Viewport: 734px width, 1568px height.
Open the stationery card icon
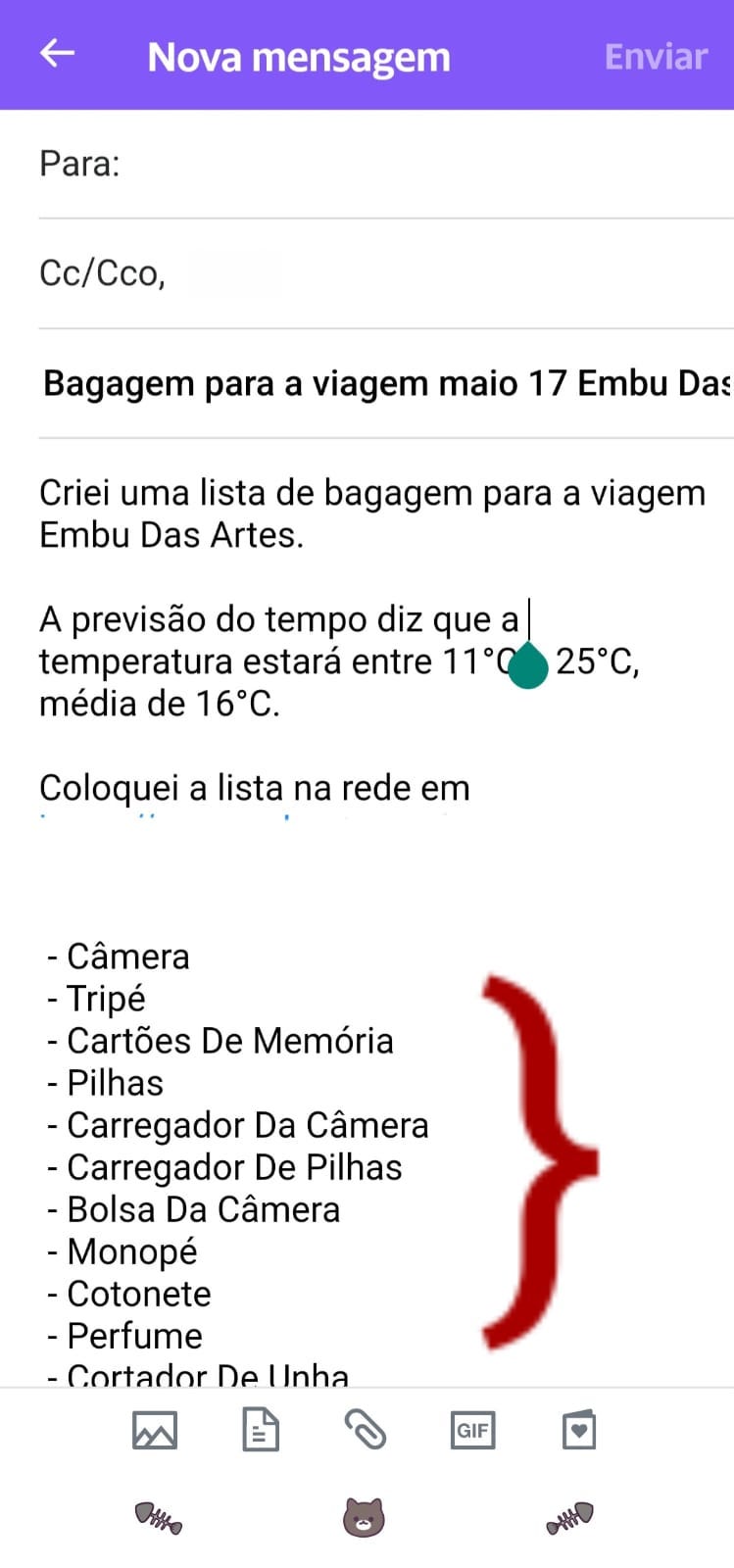tap(579, 1431)
